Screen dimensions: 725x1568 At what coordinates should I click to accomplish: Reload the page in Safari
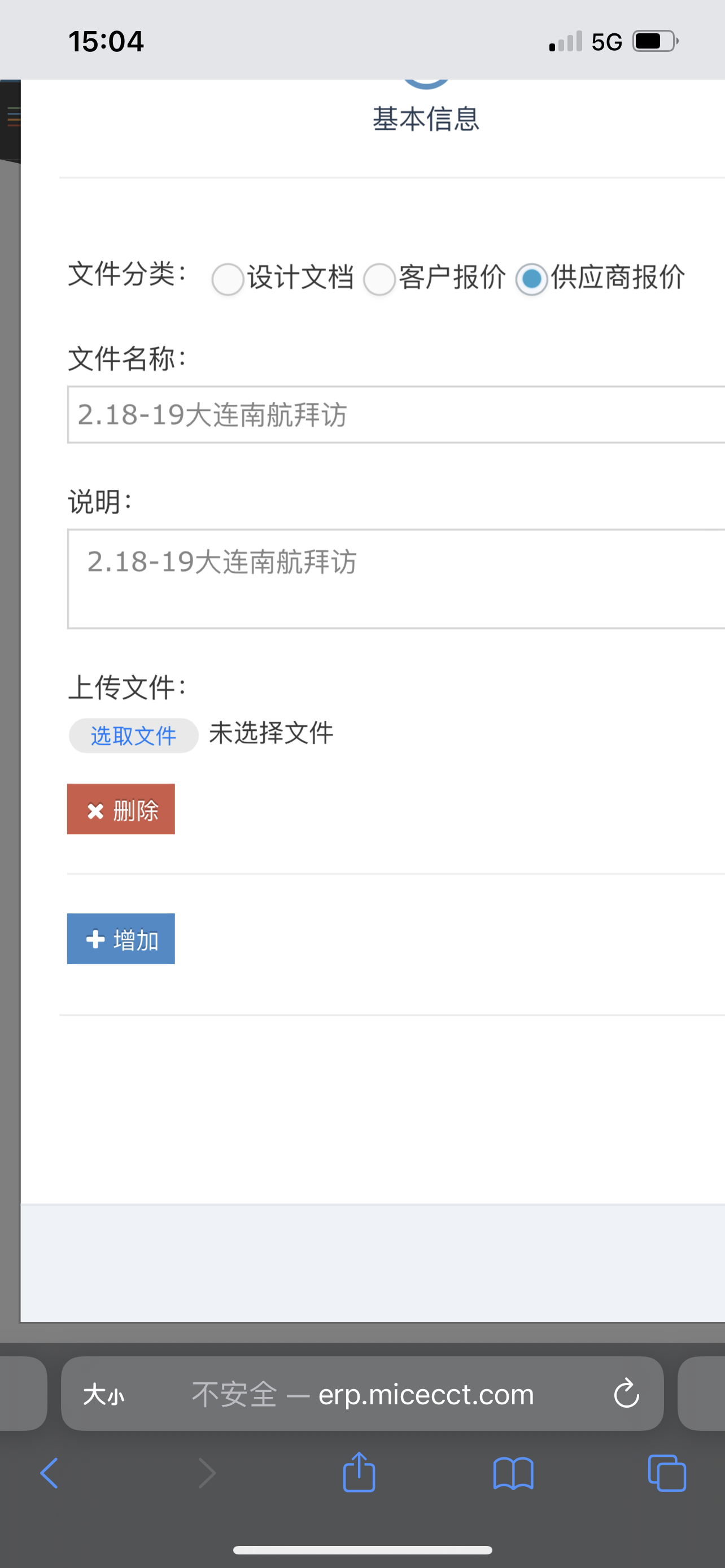coord(626,1394)
